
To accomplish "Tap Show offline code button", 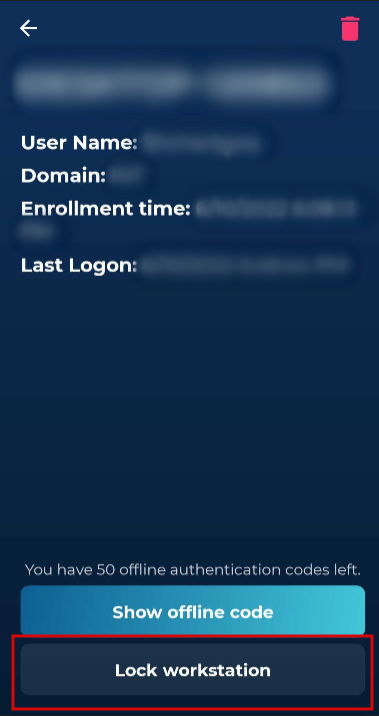I will (x=193, y=611).
